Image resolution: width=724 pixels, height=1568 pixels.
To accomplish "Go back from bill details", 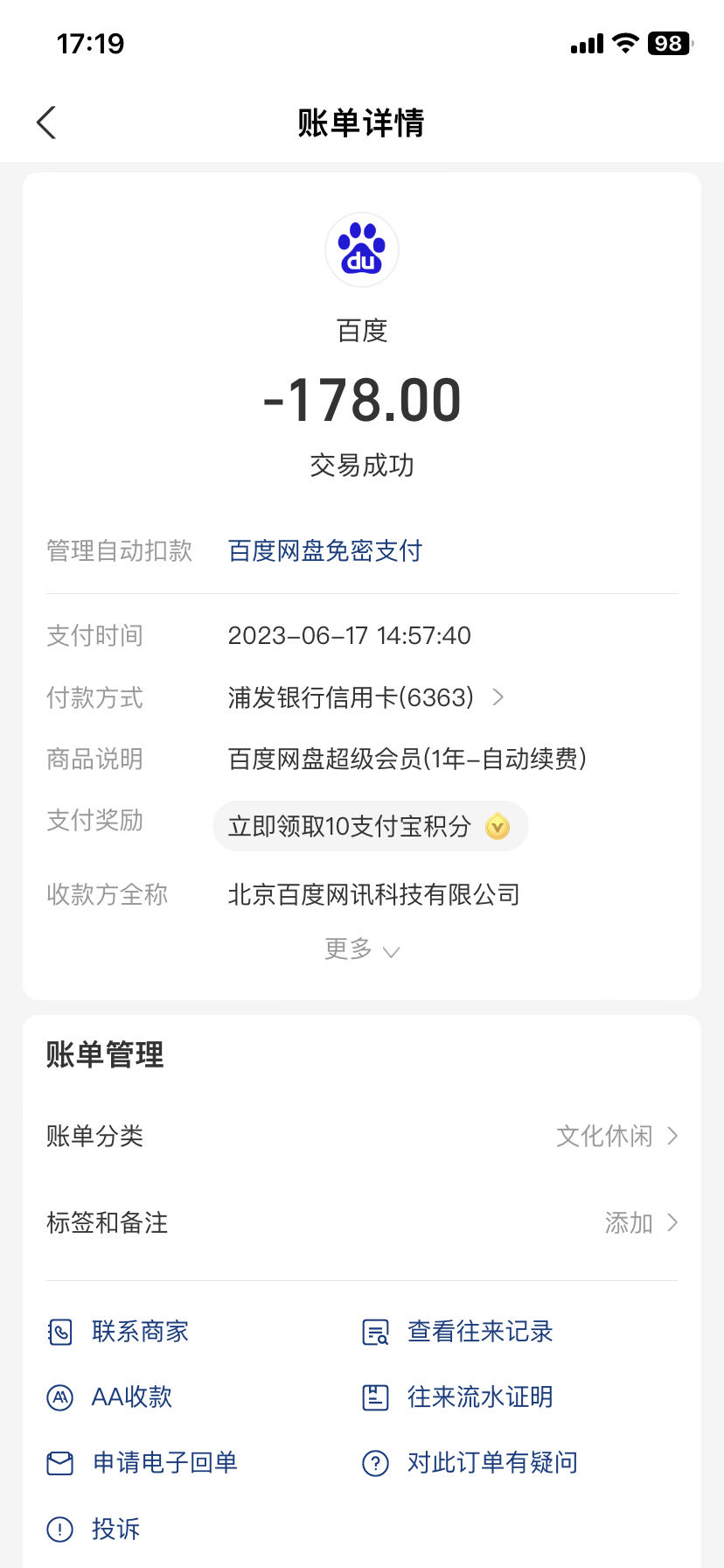I will click(x=46, y=122).
